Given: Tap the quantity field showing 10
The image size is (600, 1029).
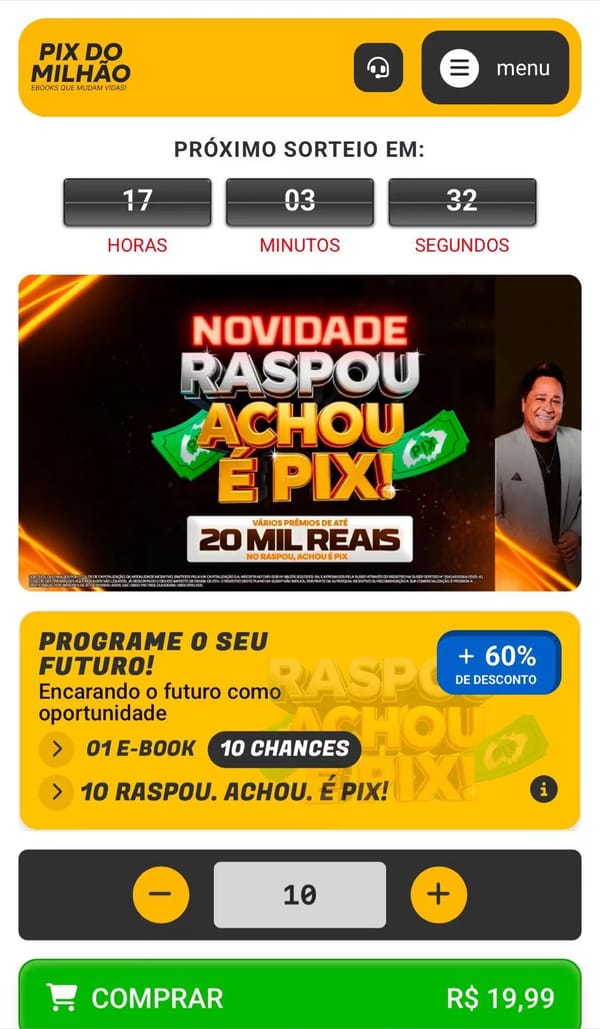Looking at the screenshot, I should point(300,894).
